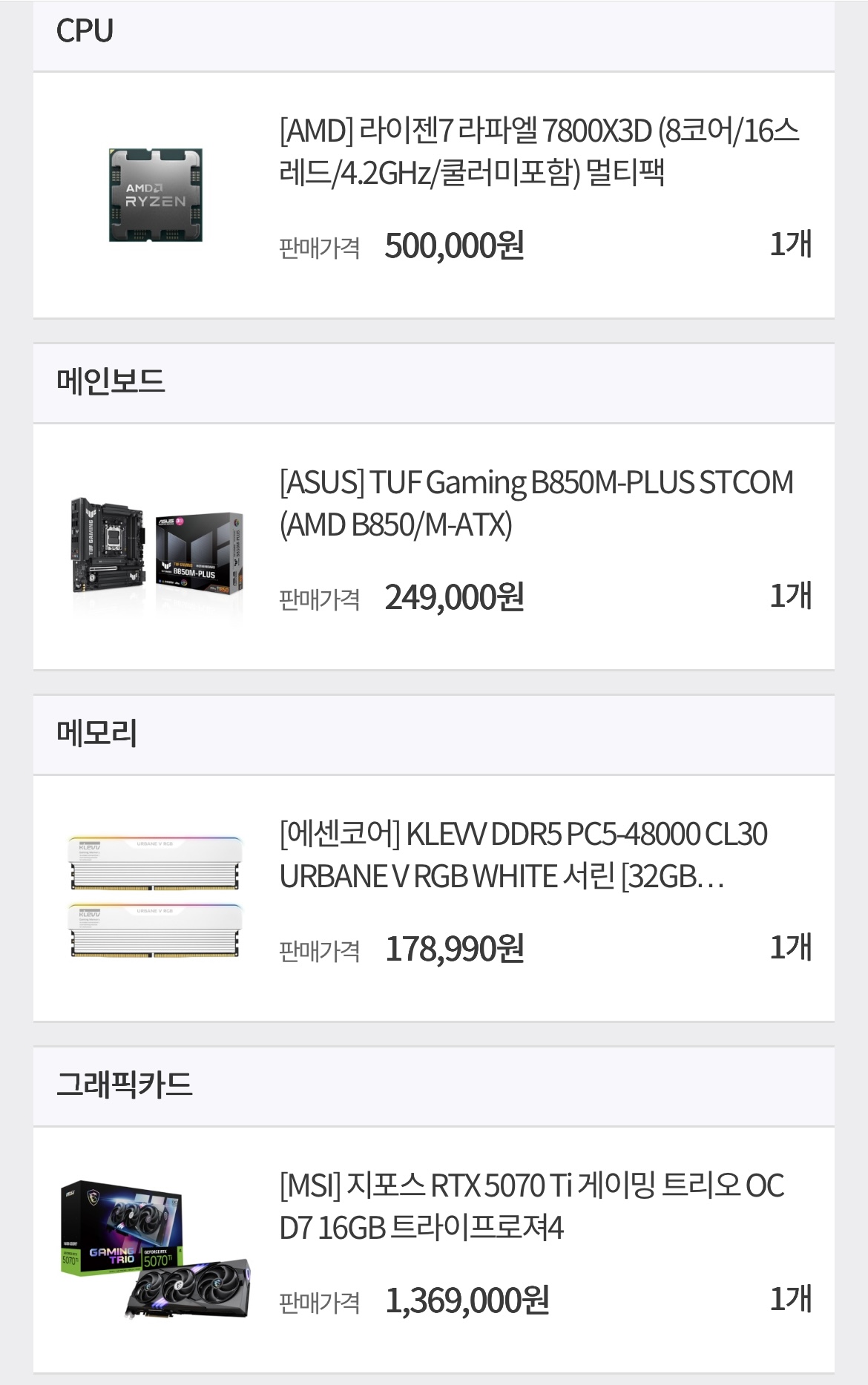868x1385 pixels.
Task: Open the KLEVV DDR5 URBANE V memory item
Action: pos(523,855)
